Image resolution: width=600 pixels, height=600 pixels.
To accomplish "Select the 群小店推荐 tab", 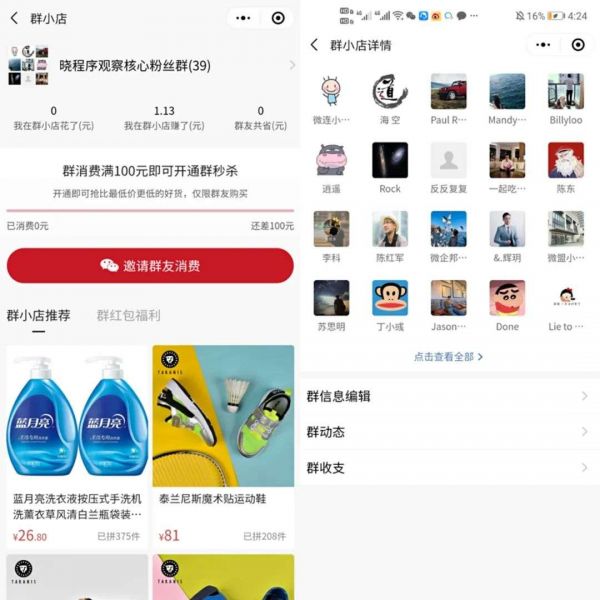I will (38, 316).
